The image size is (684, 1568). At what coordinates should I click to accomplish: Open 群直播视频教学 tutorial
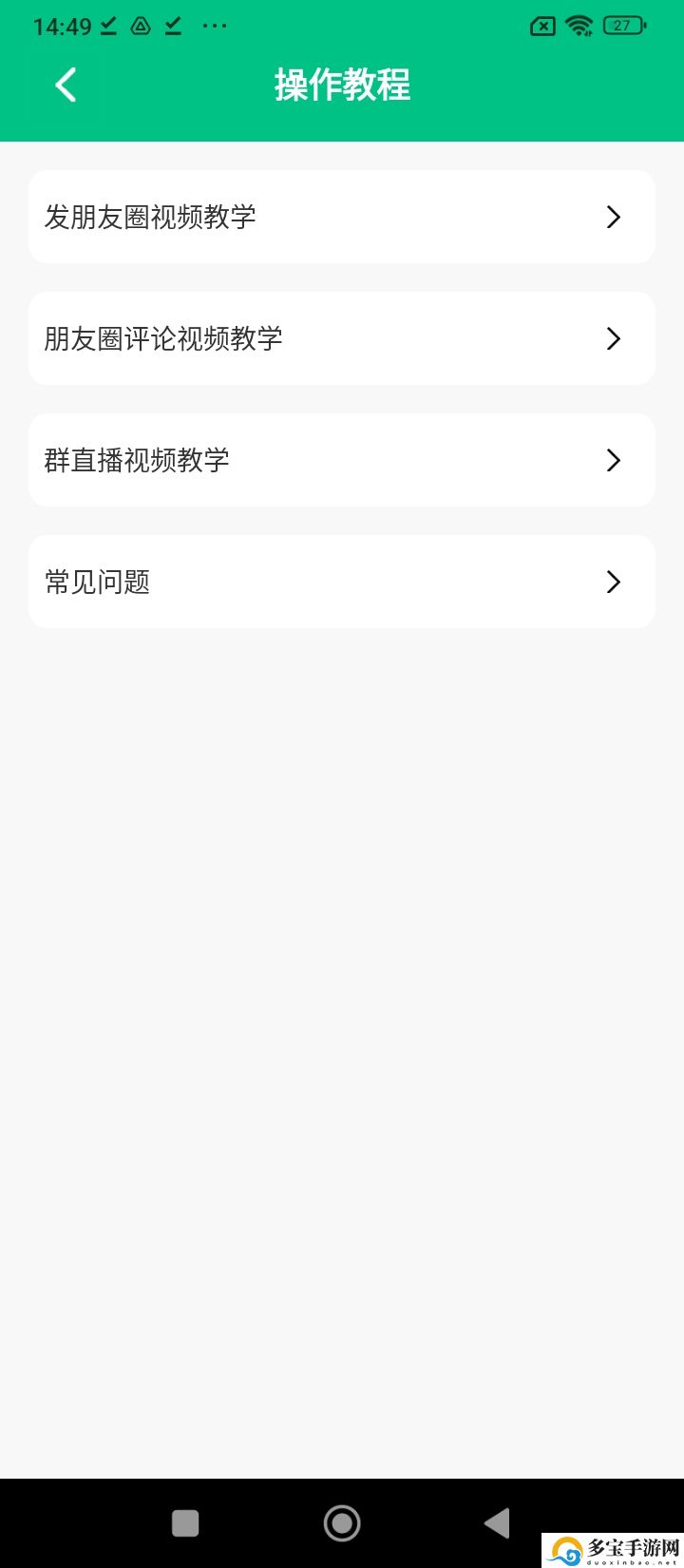click(x=342, y=460)
